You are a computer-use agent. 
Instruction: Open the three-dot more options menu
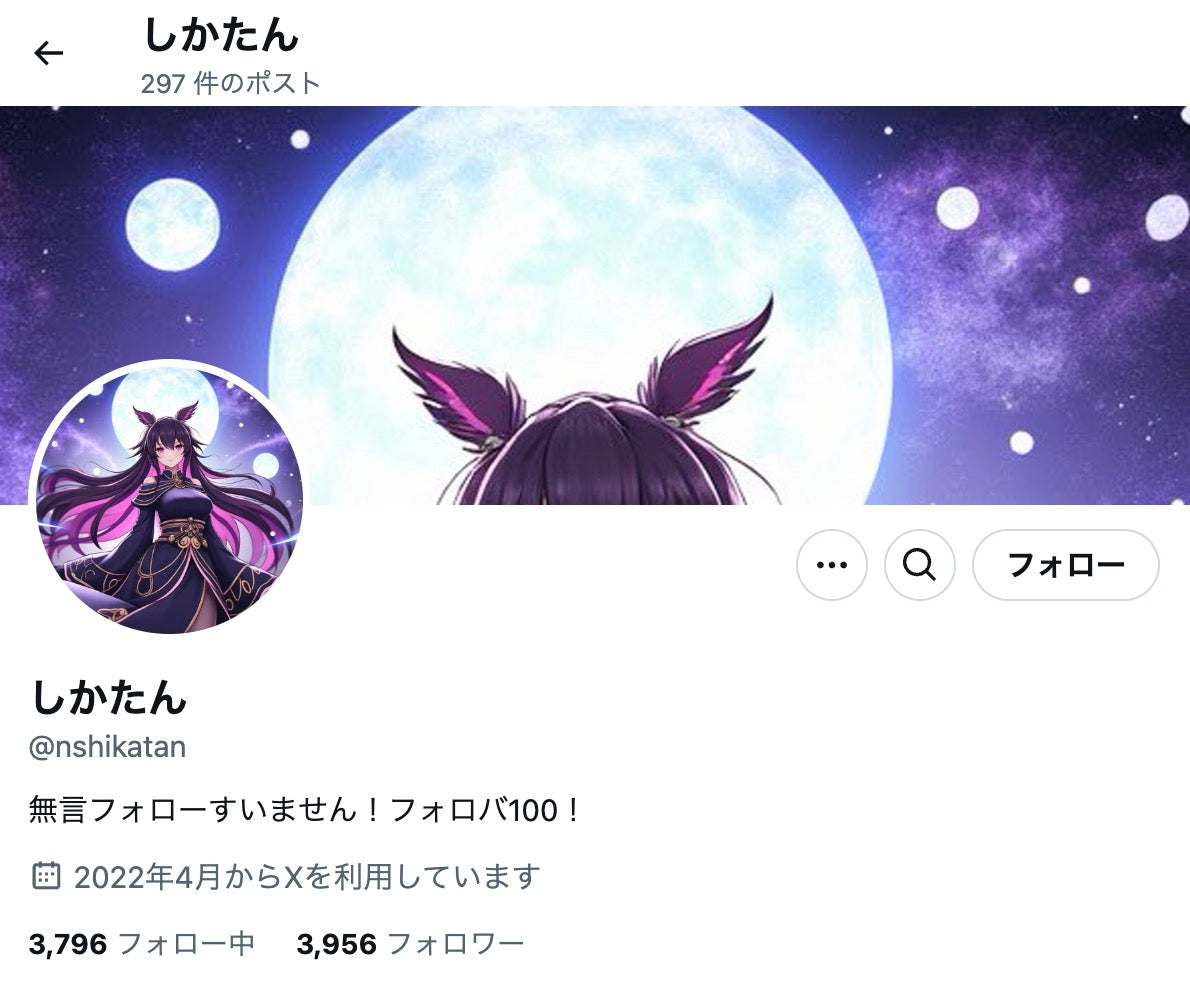click(x=831, y=565)
